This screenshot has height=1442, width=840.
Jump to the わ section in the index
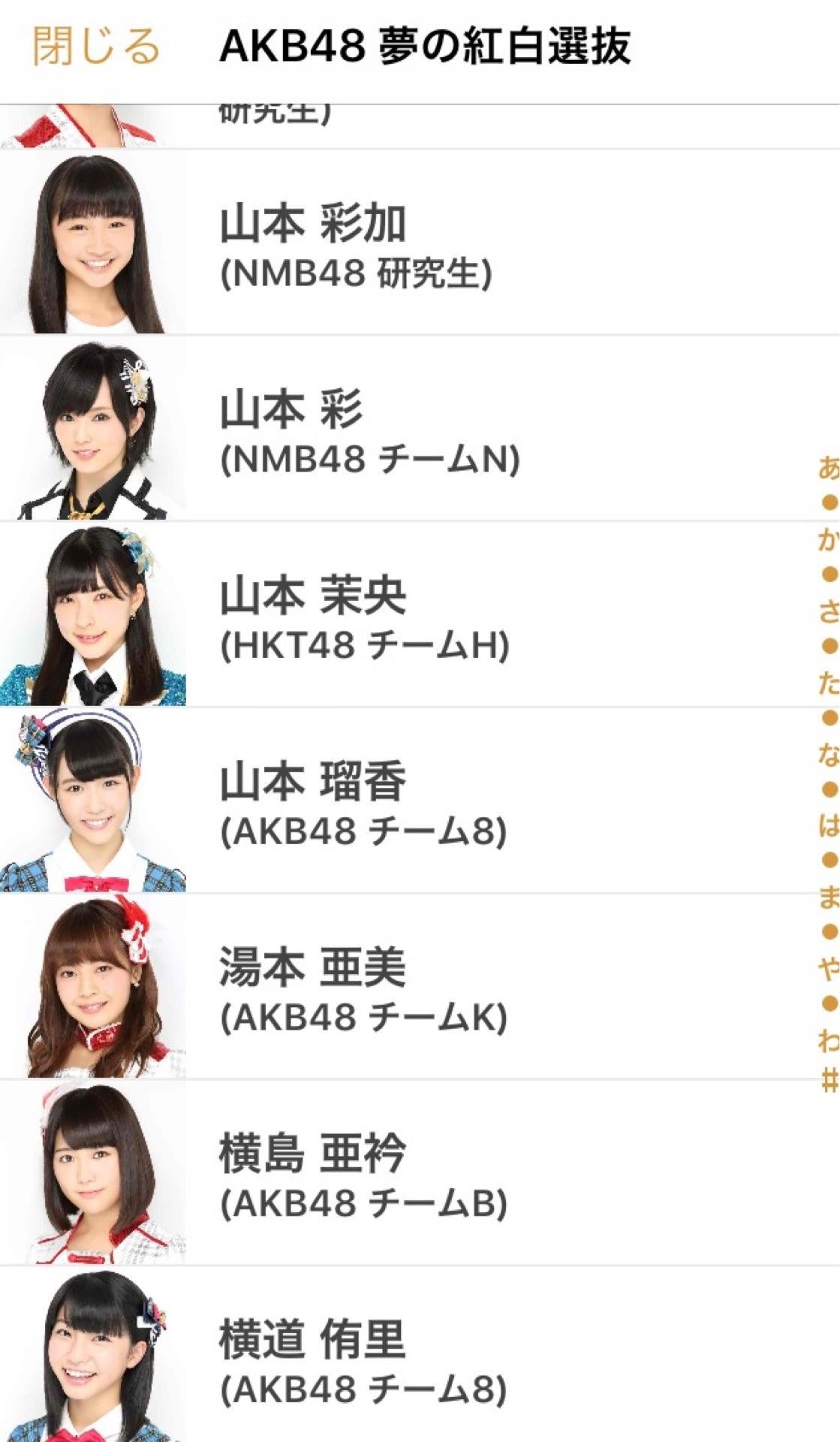click(x=829, y=1041)
